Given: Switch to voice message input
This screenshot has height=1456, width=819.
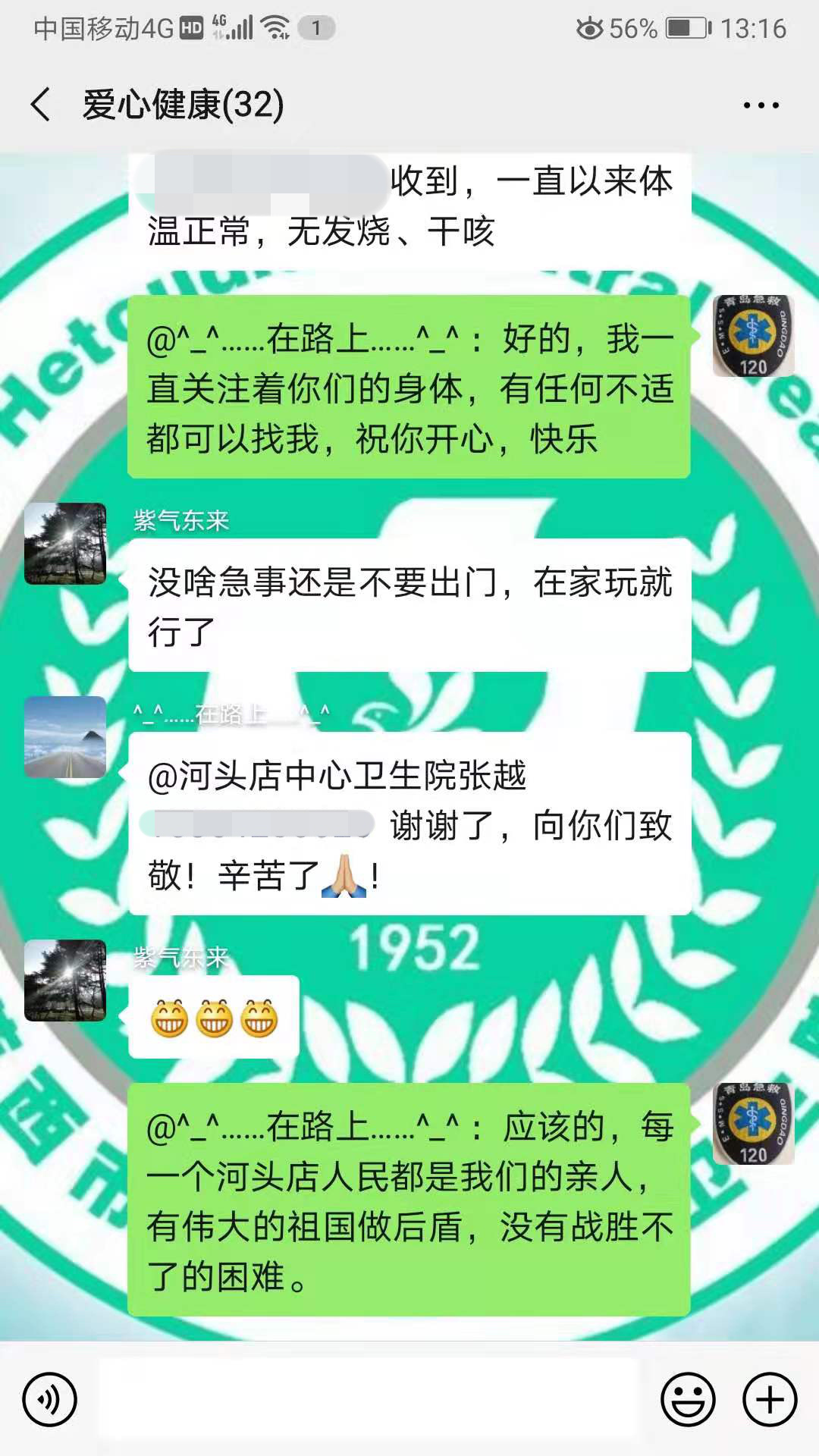Looking at the screenshot, I should (x=50, y=1399).
